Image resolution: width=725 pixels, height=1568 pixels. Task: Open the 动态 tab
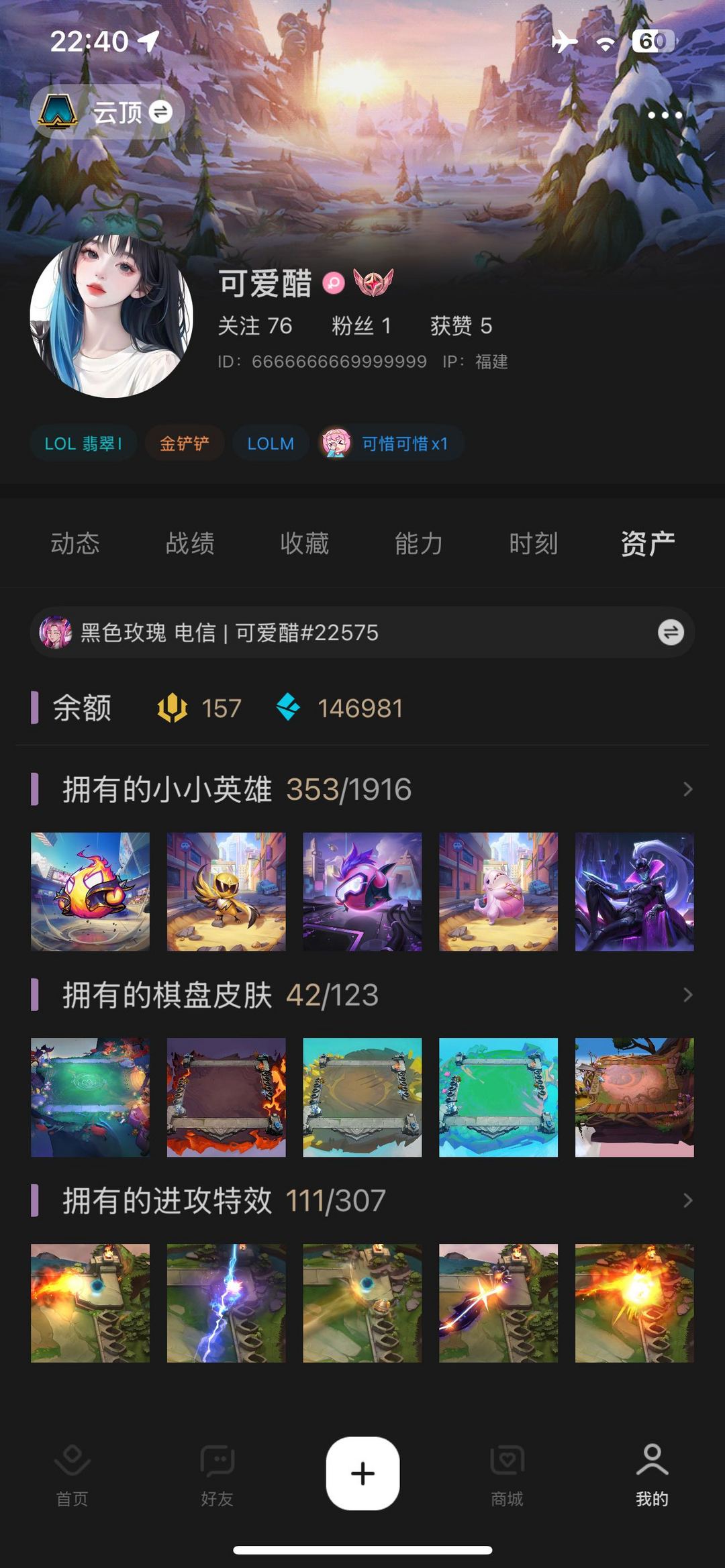click(75, 544)
